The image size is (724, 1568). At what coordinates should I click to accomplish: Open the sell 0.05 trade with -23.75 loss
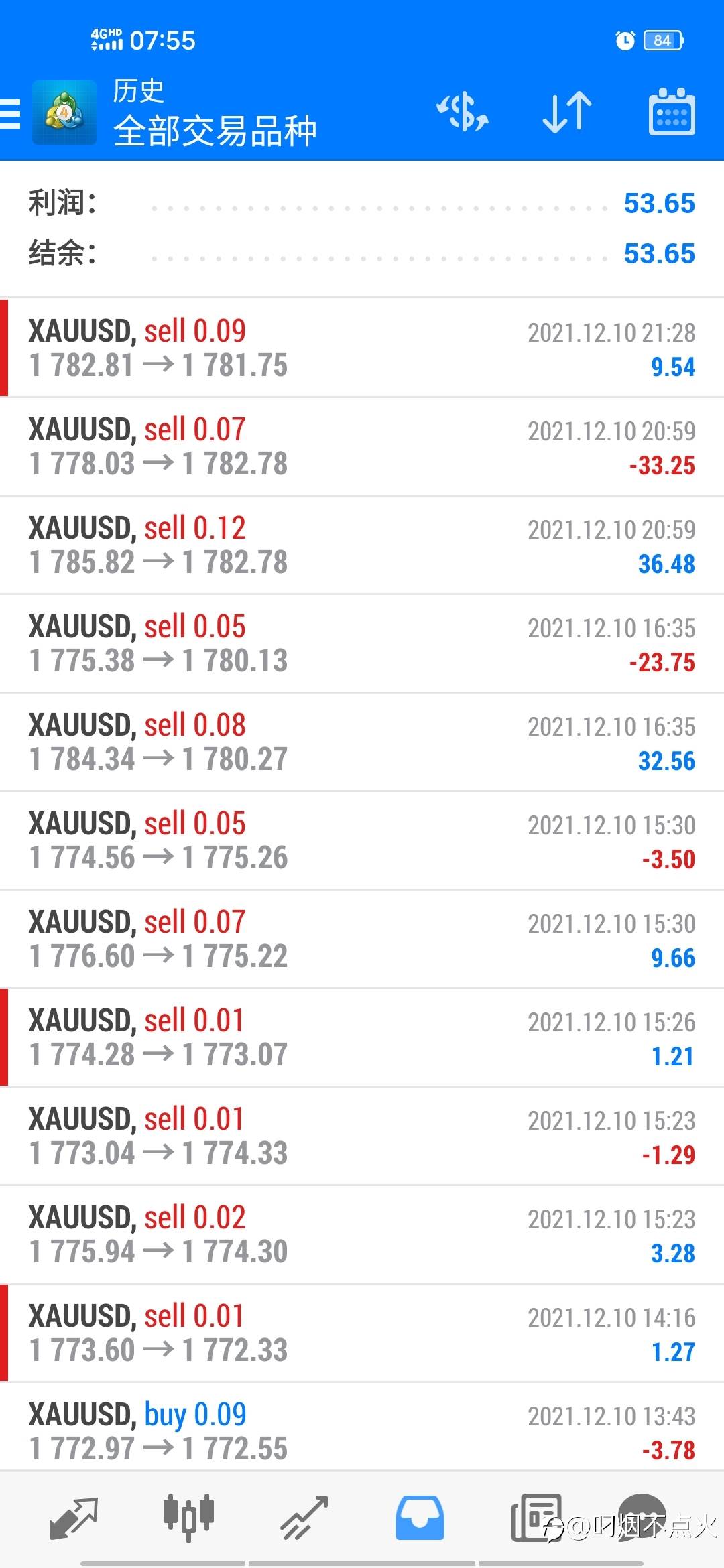[362, 643]
